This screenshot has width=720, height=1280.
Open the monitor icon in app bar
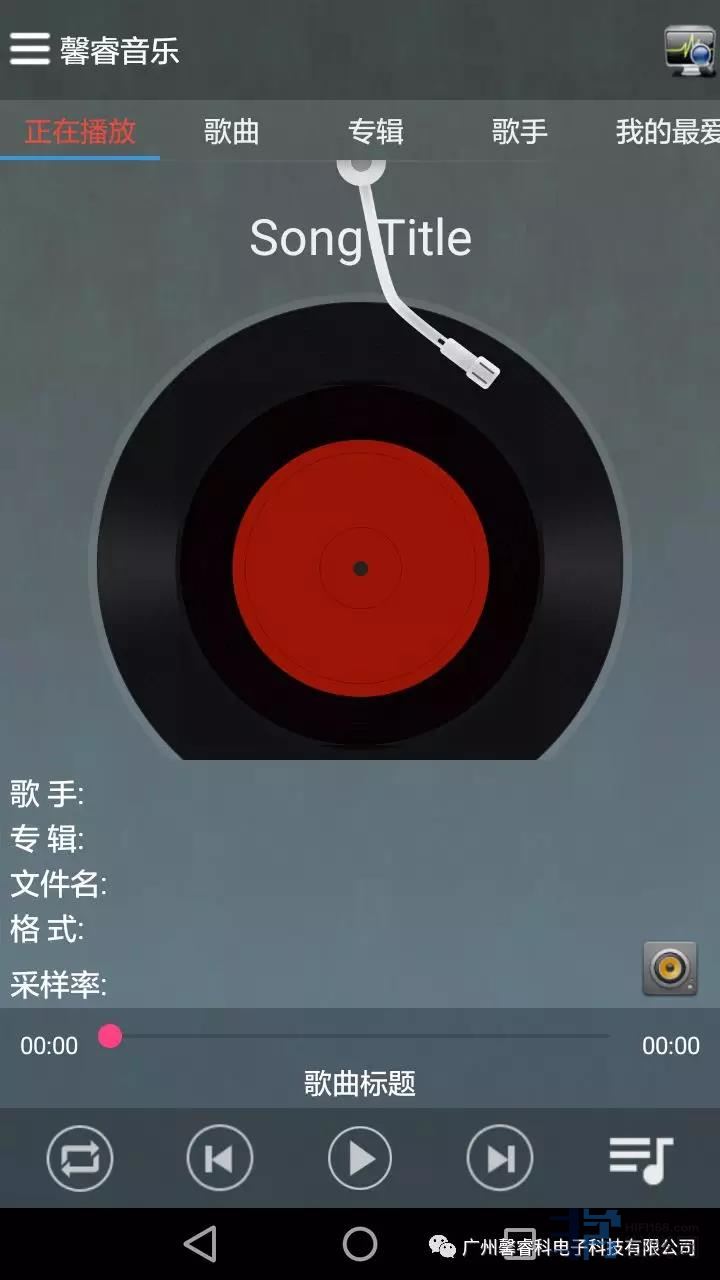click(690, 50)
